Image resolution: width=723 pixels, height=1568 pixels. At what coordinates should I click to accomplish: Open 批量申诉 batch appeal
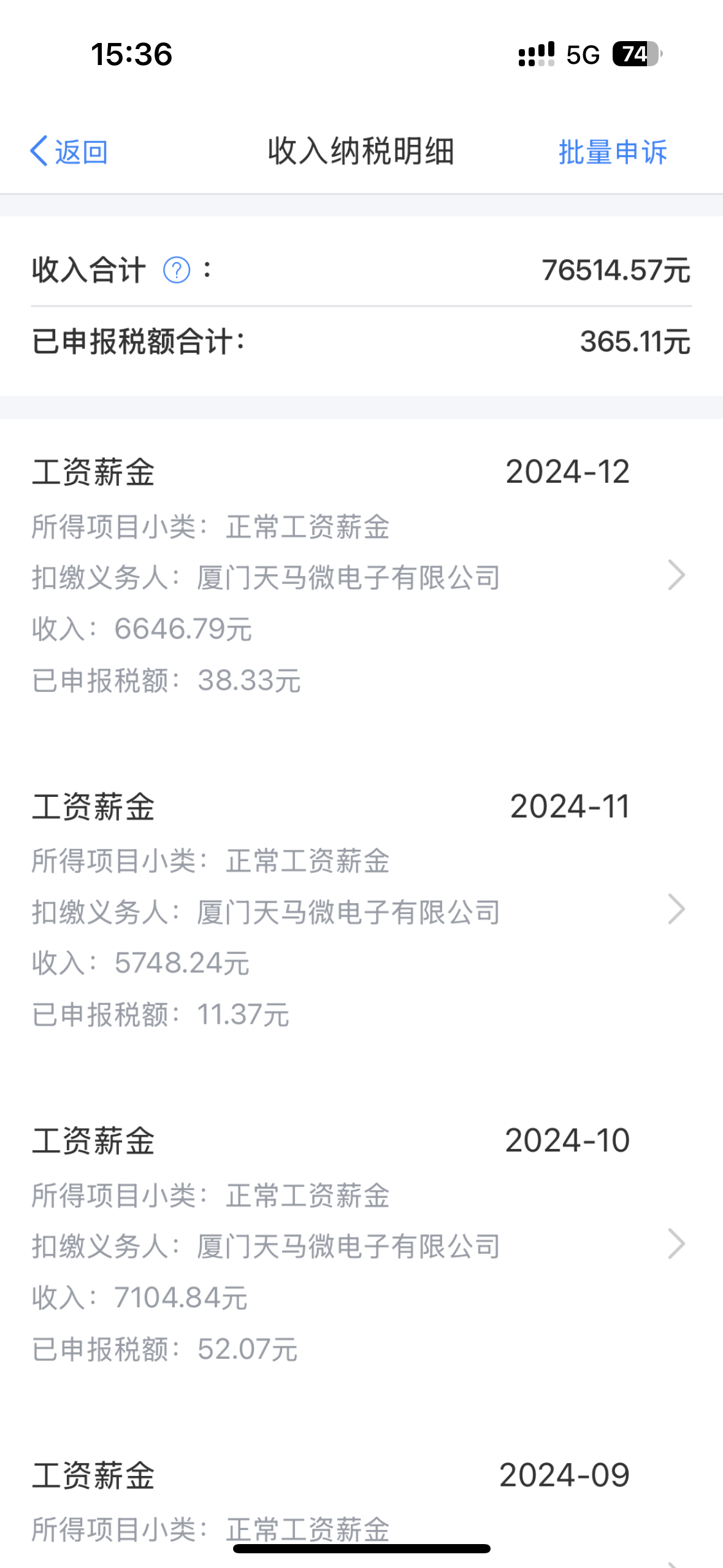click(612, 152)
